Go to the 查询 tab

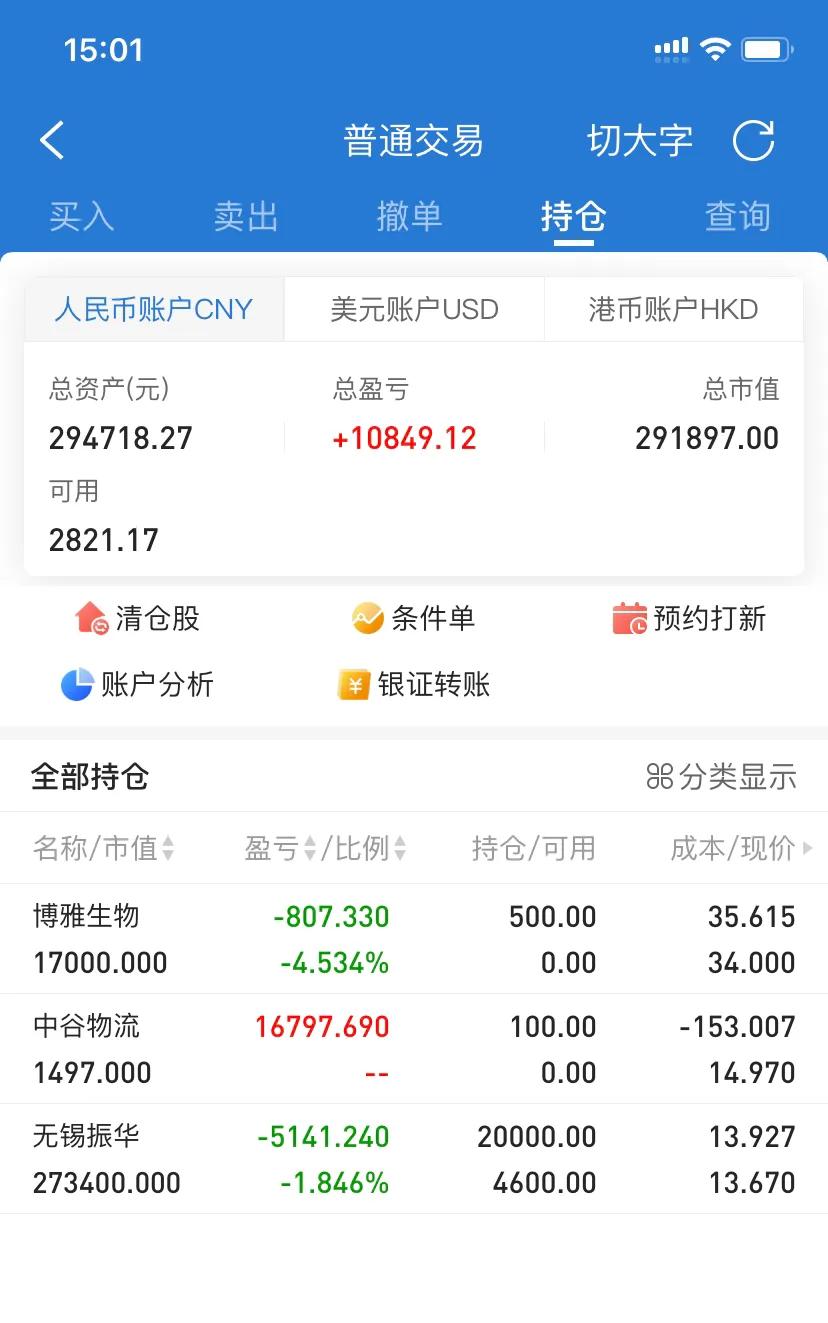(x=737, y=216)
